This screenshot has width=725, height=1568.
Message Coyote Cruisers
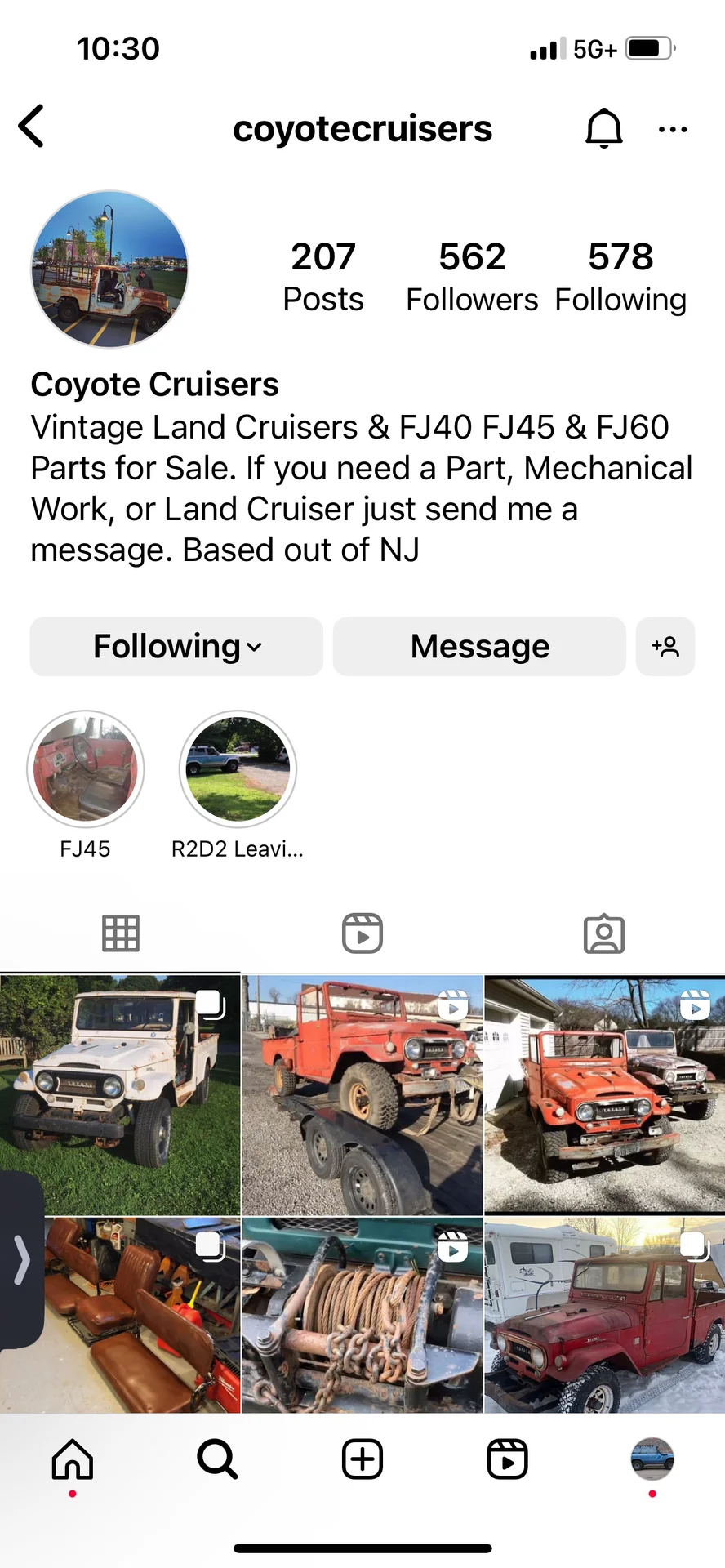[x=479, y=647]
